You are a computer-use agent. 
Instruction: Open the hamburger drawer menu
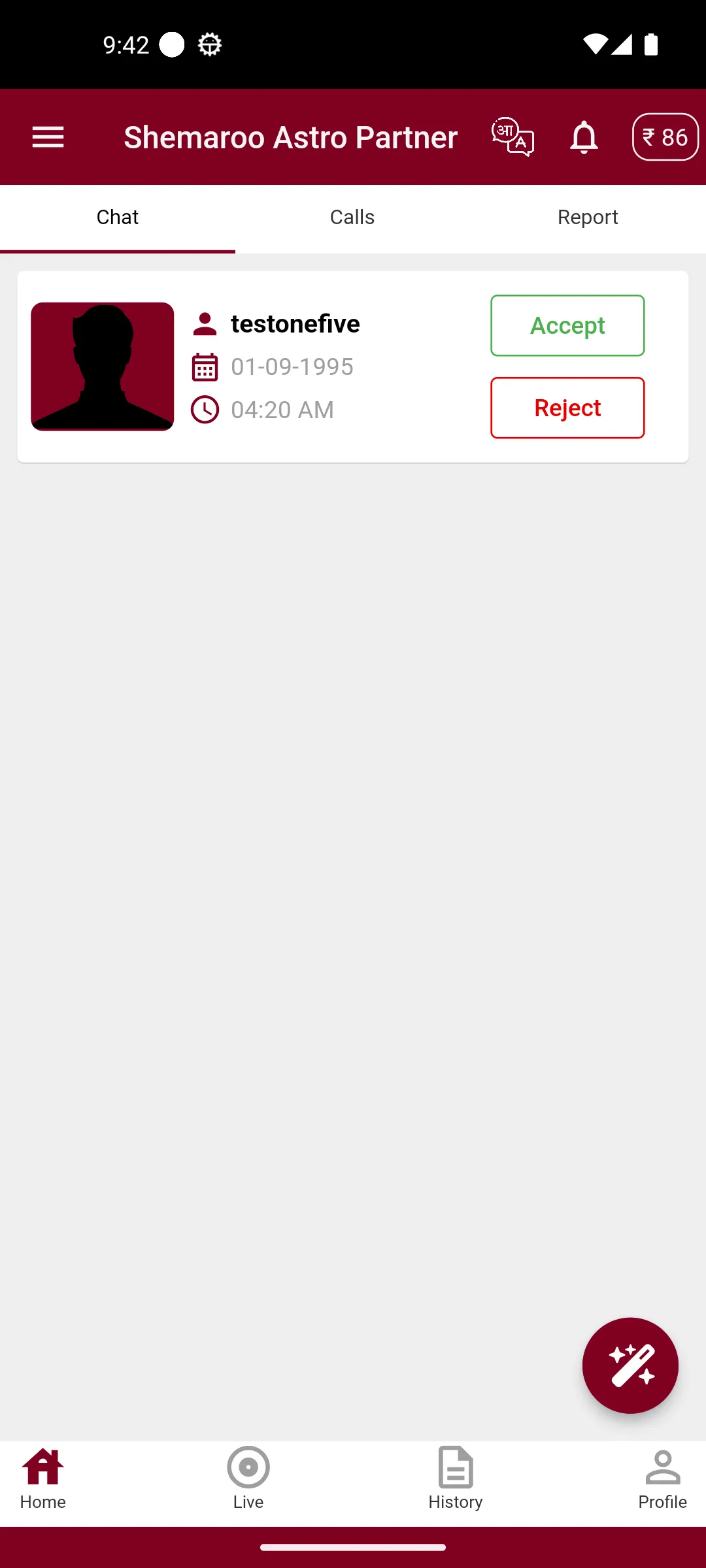[48, 137]
